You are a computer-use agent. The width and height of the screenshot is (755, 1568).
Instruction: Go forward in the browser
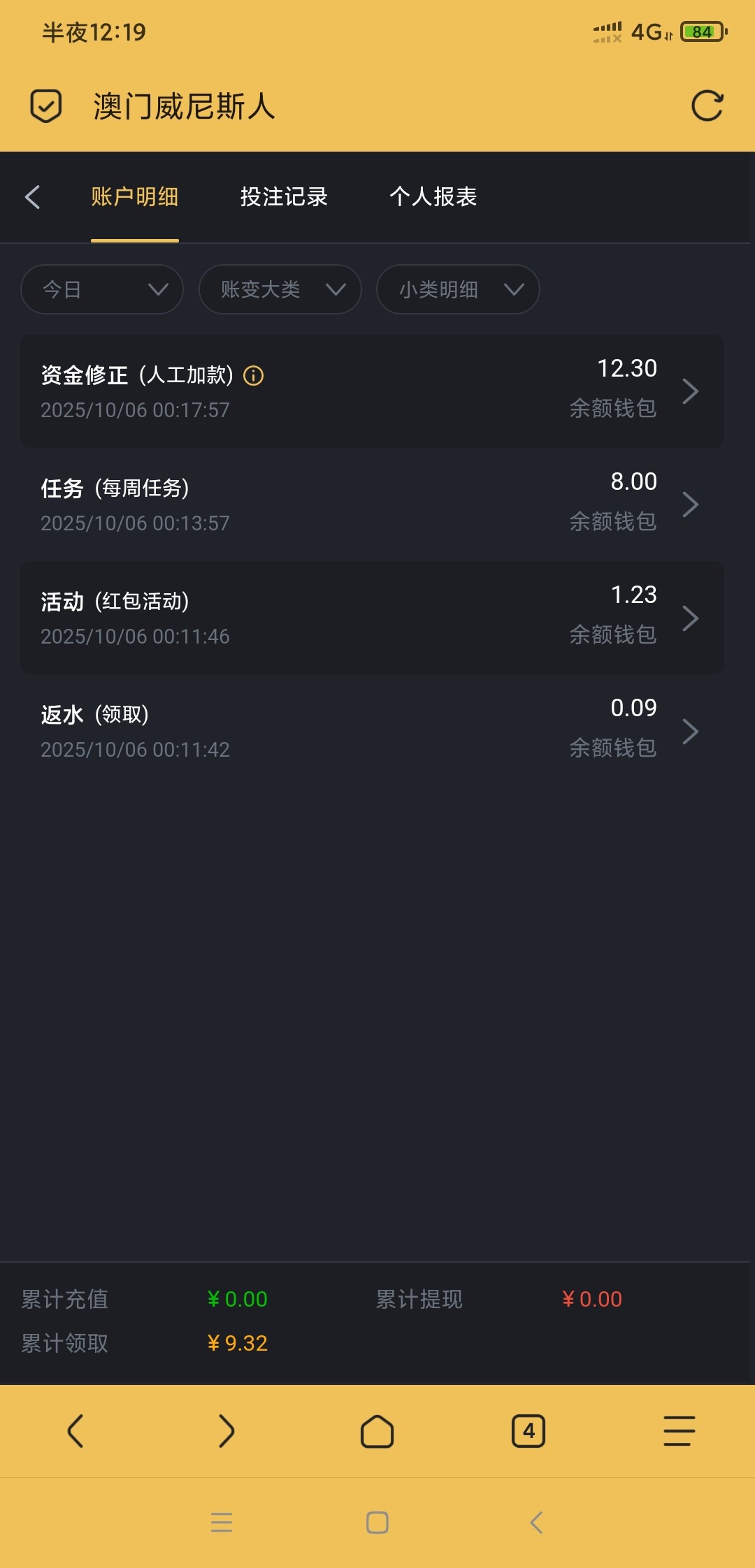pyautogui.click(x=226, y=1431)
